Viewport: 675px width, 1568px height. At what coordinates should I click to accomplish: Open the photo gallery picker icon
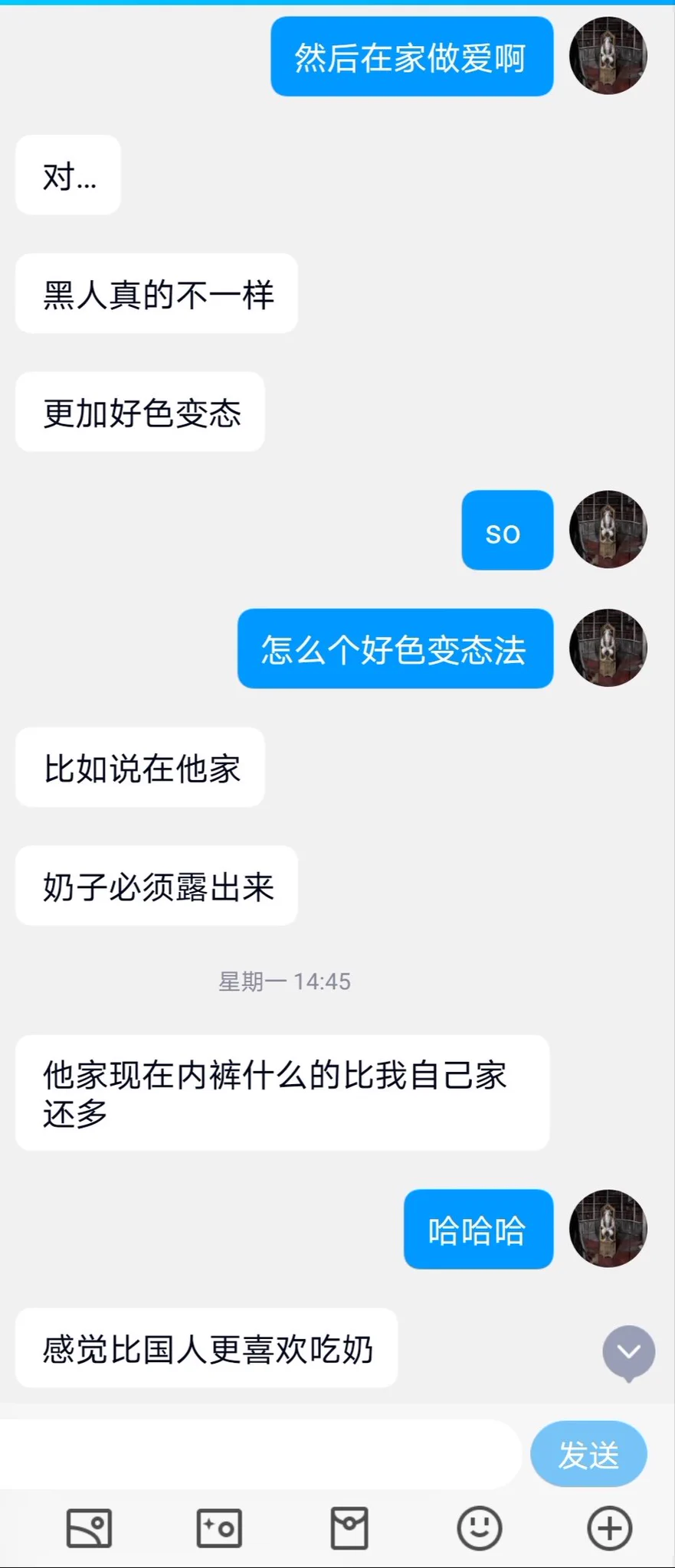pos(89,1528)
